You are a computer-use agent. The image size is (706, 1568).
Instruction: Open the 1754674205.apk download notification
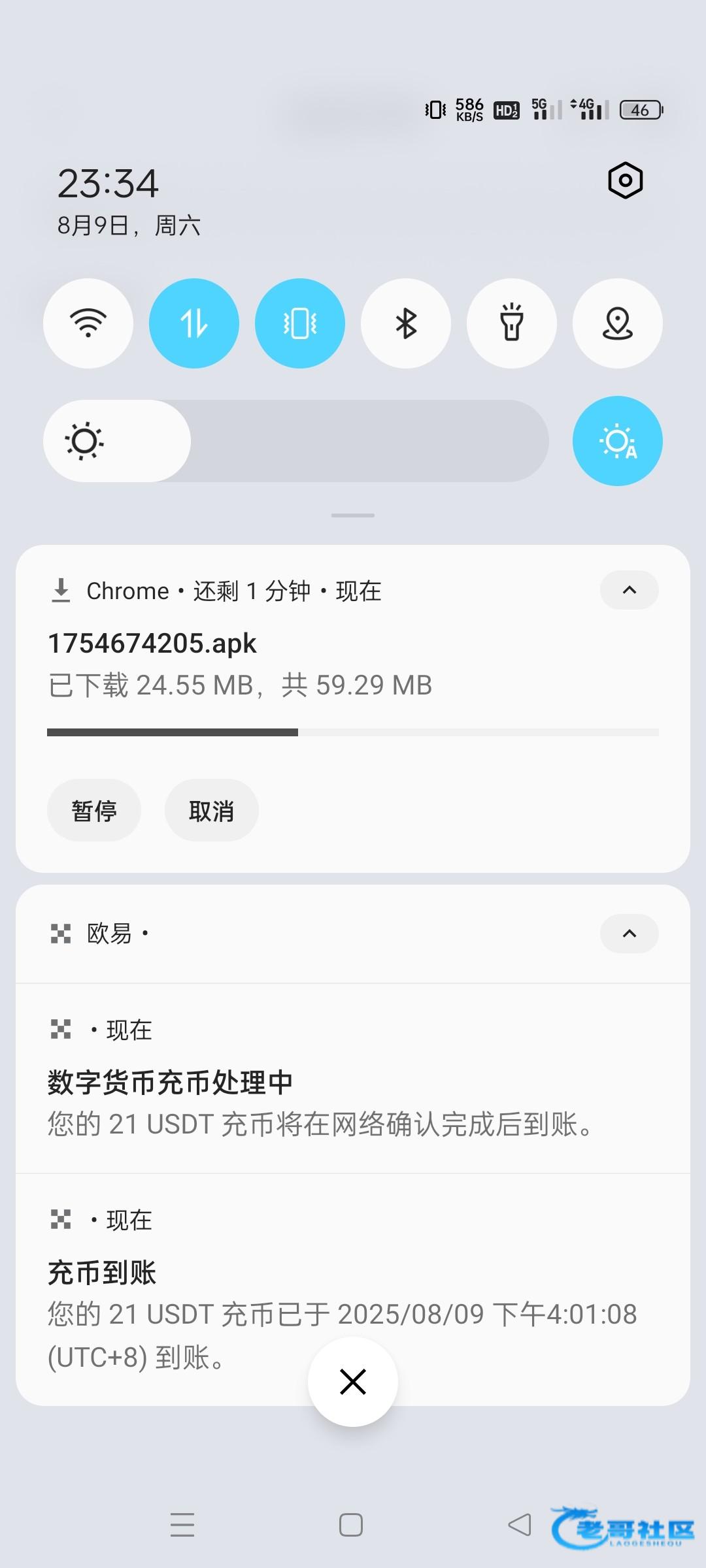tap(353, 664)
